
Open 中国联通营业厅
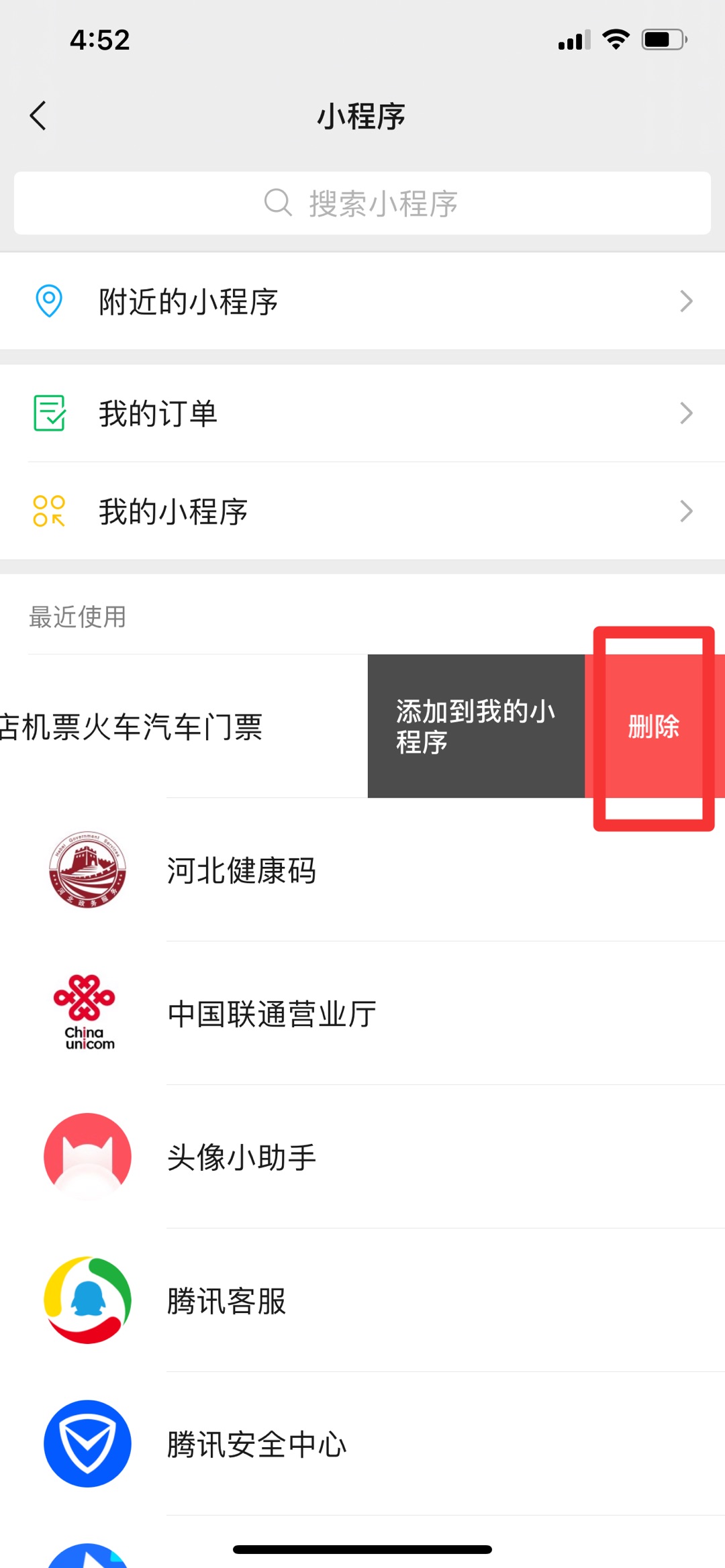(x=362, y=1013)
